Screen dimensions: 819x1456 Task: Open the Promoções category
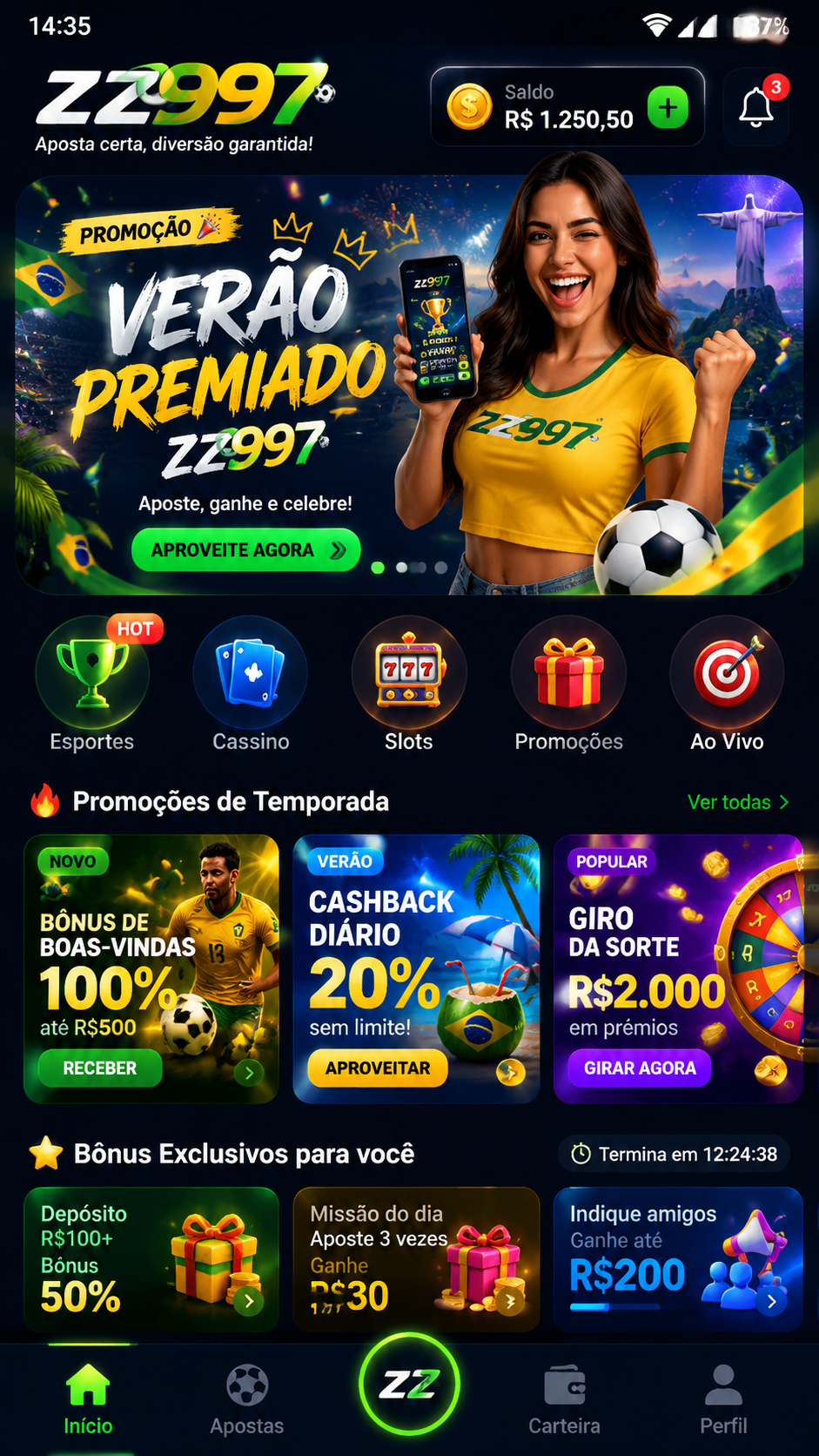[x=568, y=685]
